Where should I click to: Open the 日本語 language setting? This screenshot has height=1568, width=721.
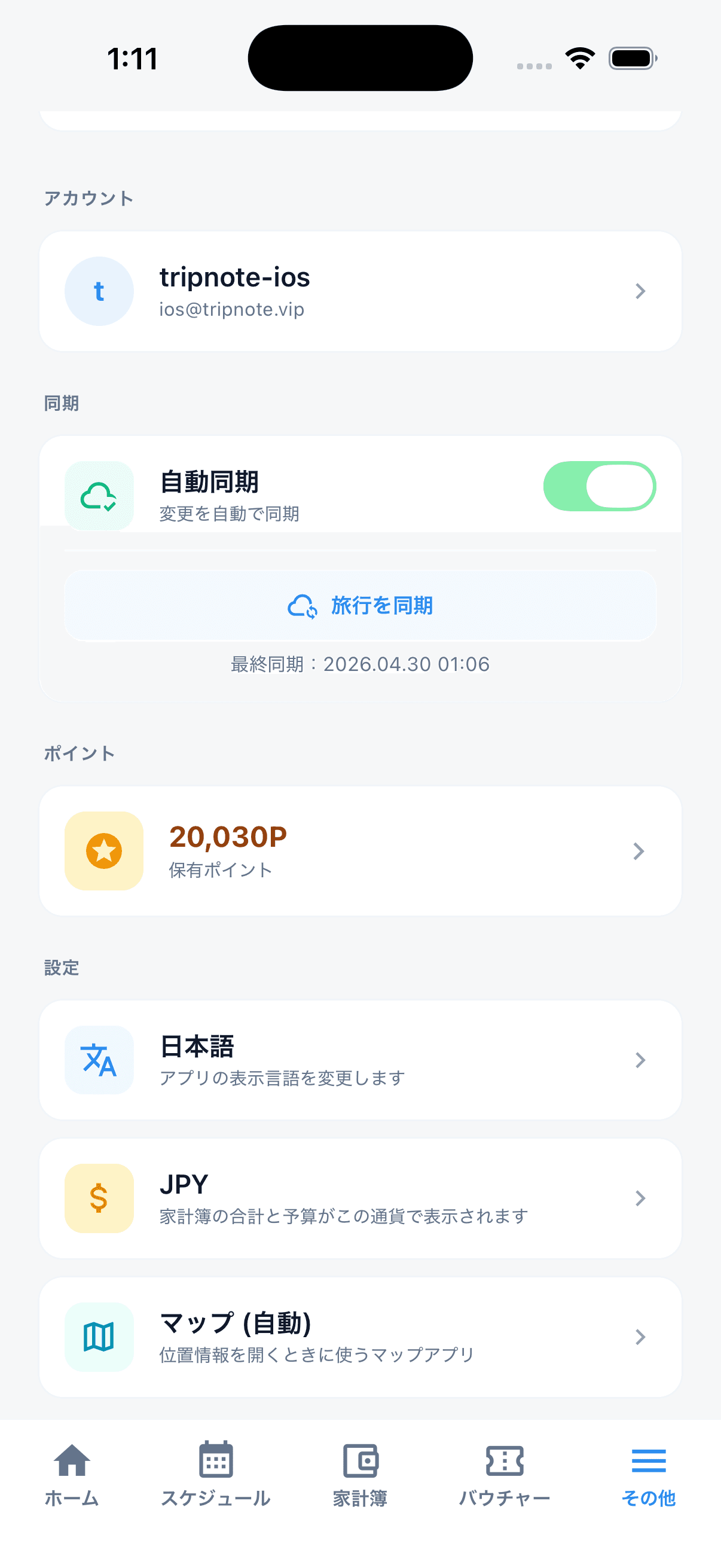pos(360,1059)
